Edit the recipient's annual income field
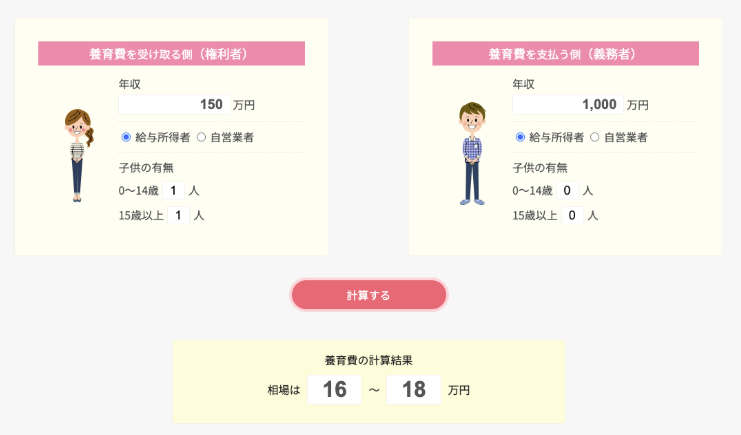741x435 pixels. coord(173,104)
